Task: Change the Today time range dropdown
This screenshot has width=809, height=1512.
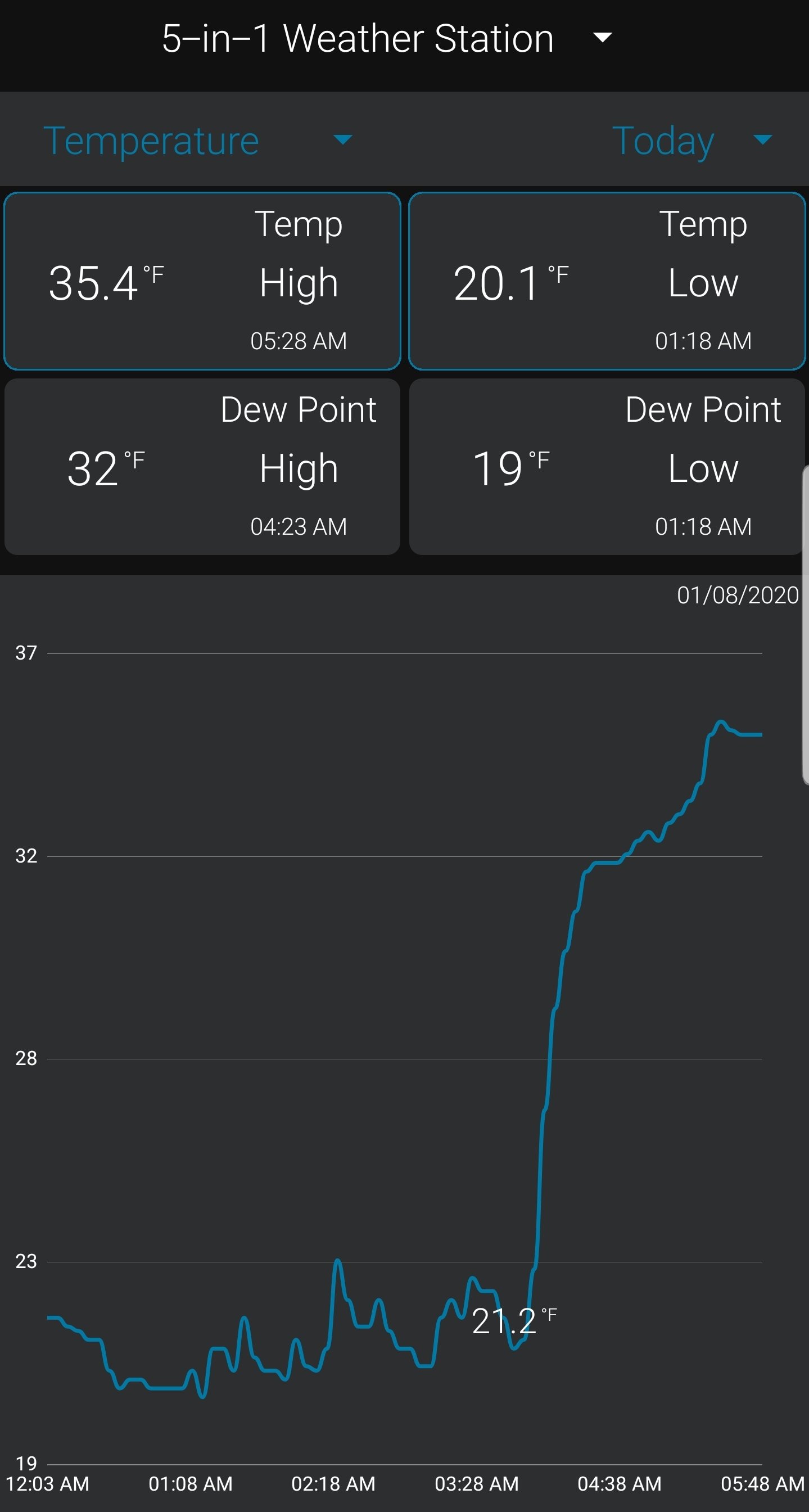Action: pos(692,140)
